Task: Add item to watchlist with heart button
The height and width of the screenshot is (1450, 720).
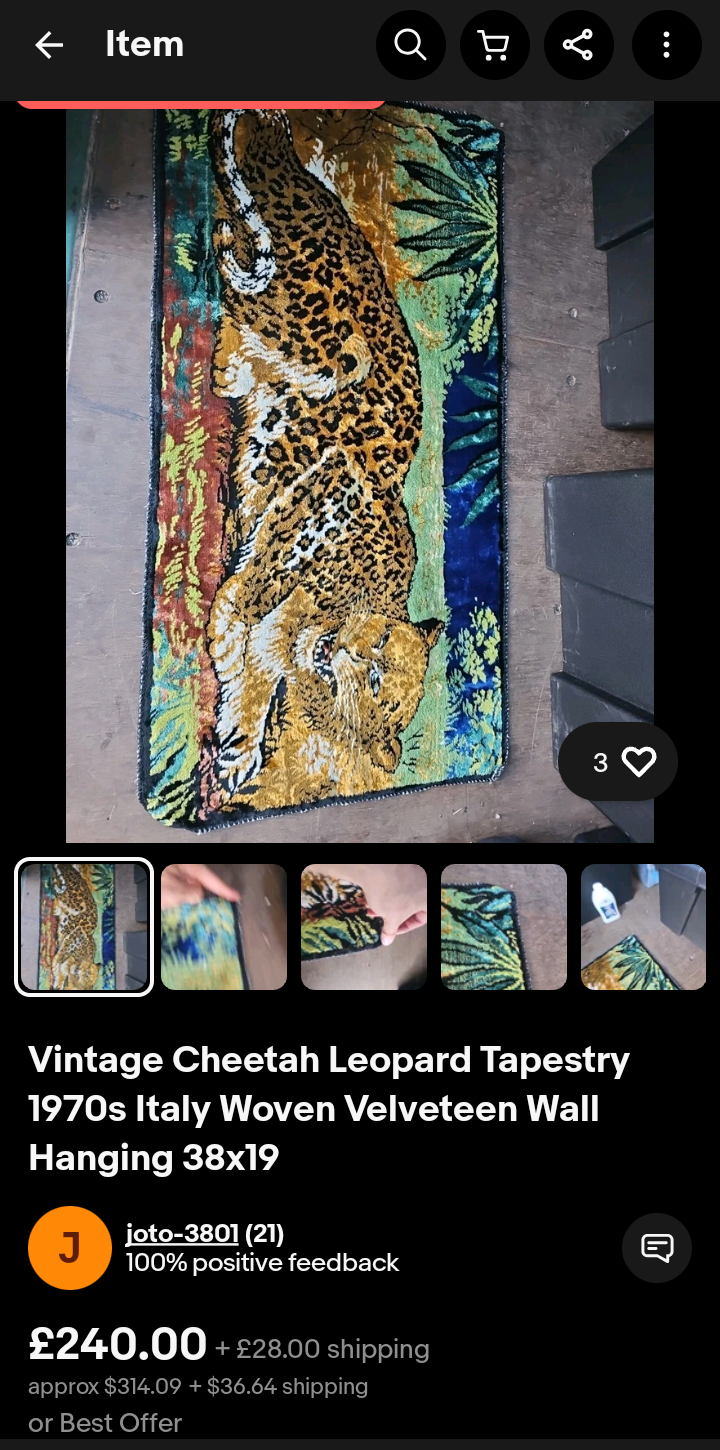Action: tap(618, 762)
